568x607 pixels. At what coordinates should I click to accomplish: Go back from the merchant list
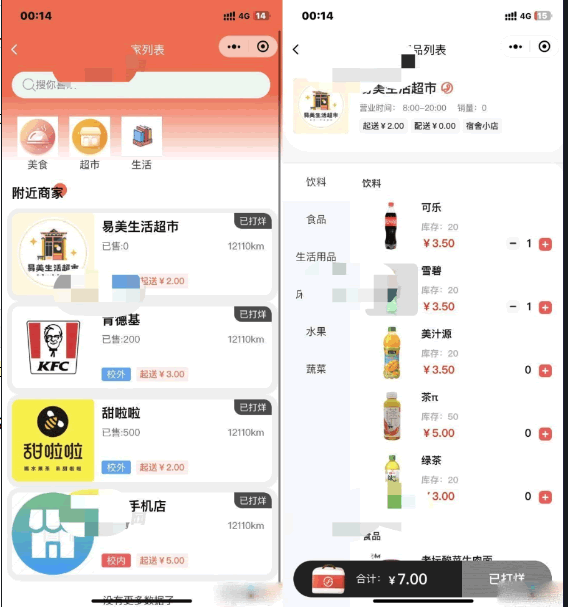tap(15, 50)
